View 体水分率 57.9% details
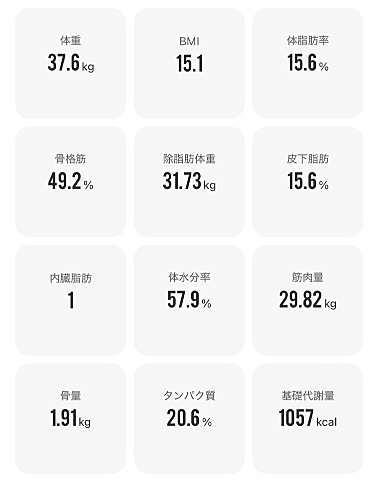The image size is (377, 480). click(x=189, y=300)
